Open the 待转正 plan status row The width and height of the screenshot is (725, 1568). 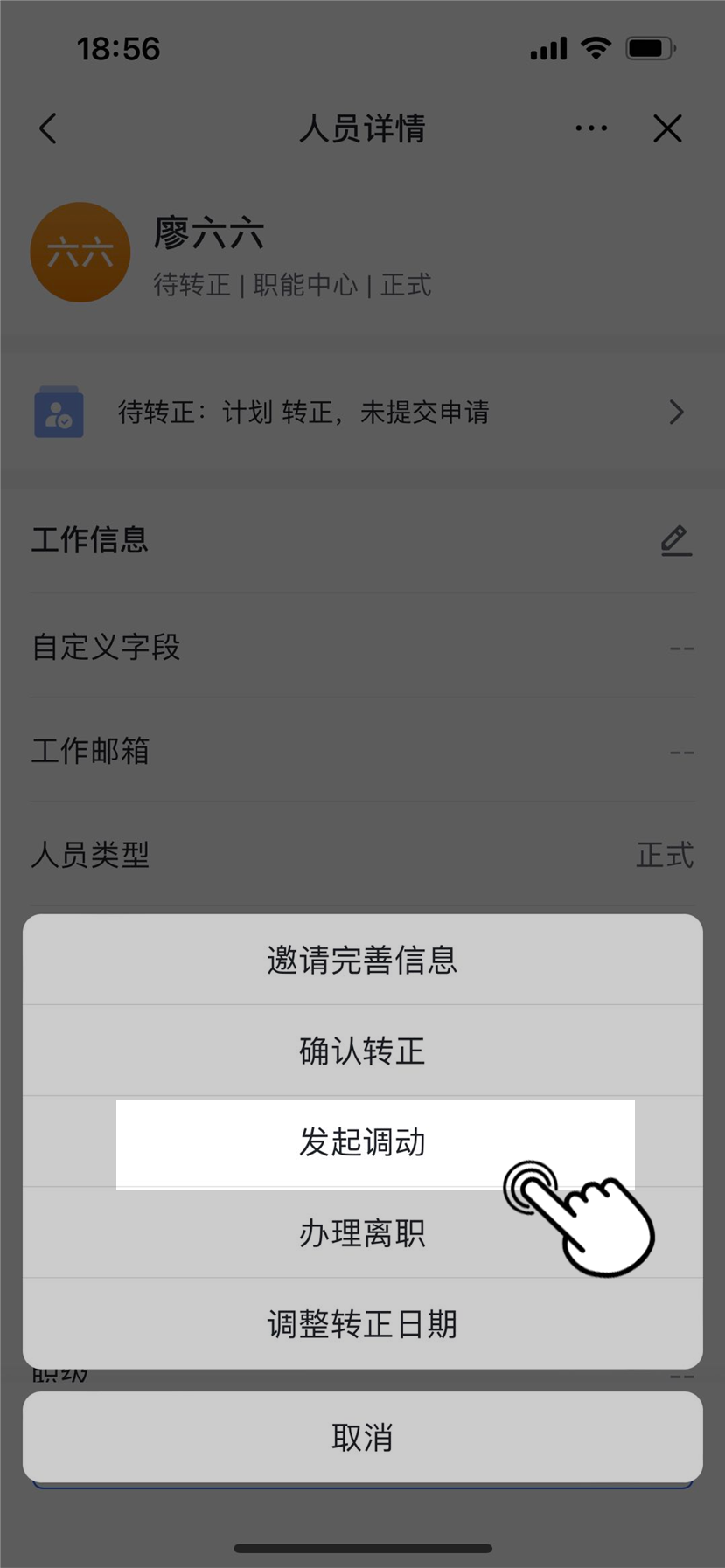coord(362,412)
